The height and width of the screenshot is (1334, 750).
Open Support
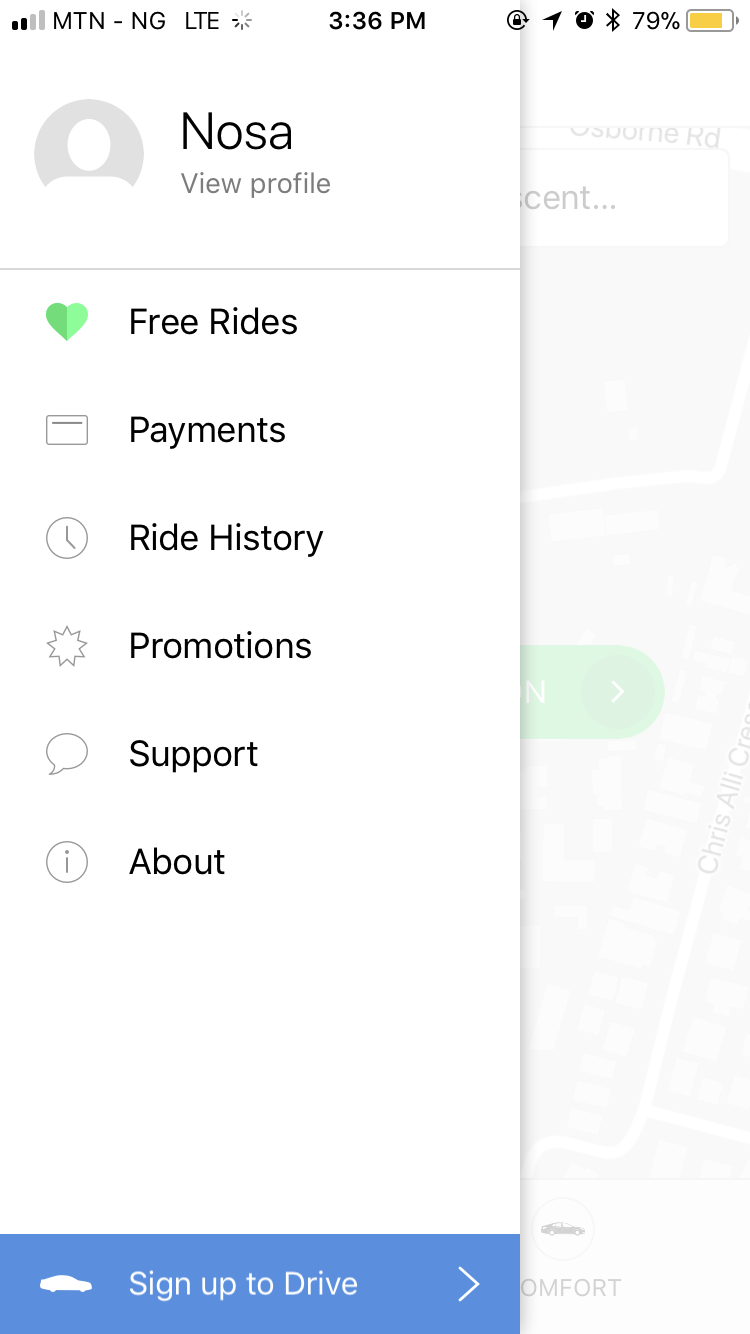[x=193, y=754]
